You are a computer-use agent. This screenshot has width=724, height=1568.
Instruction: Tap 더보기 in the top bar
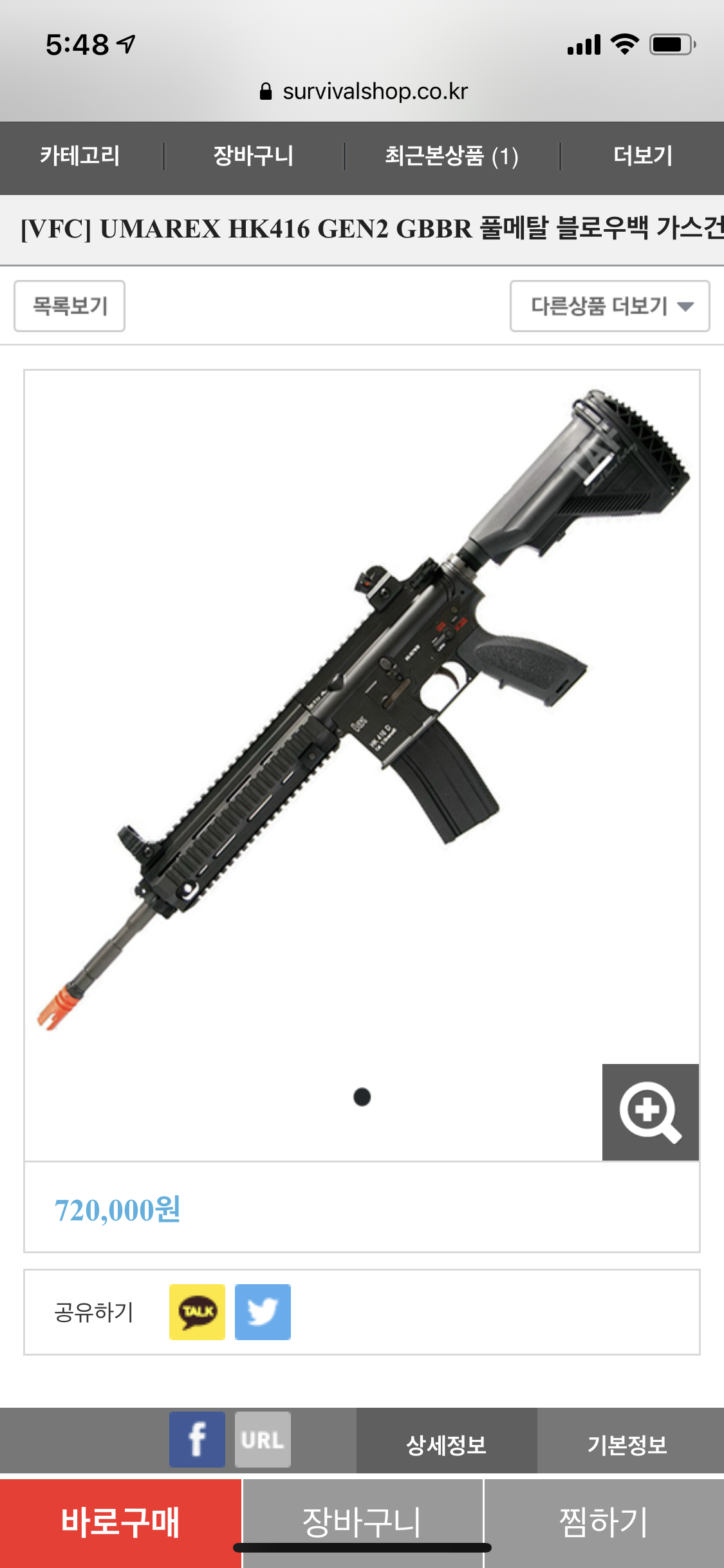click(x=642, y=156)
